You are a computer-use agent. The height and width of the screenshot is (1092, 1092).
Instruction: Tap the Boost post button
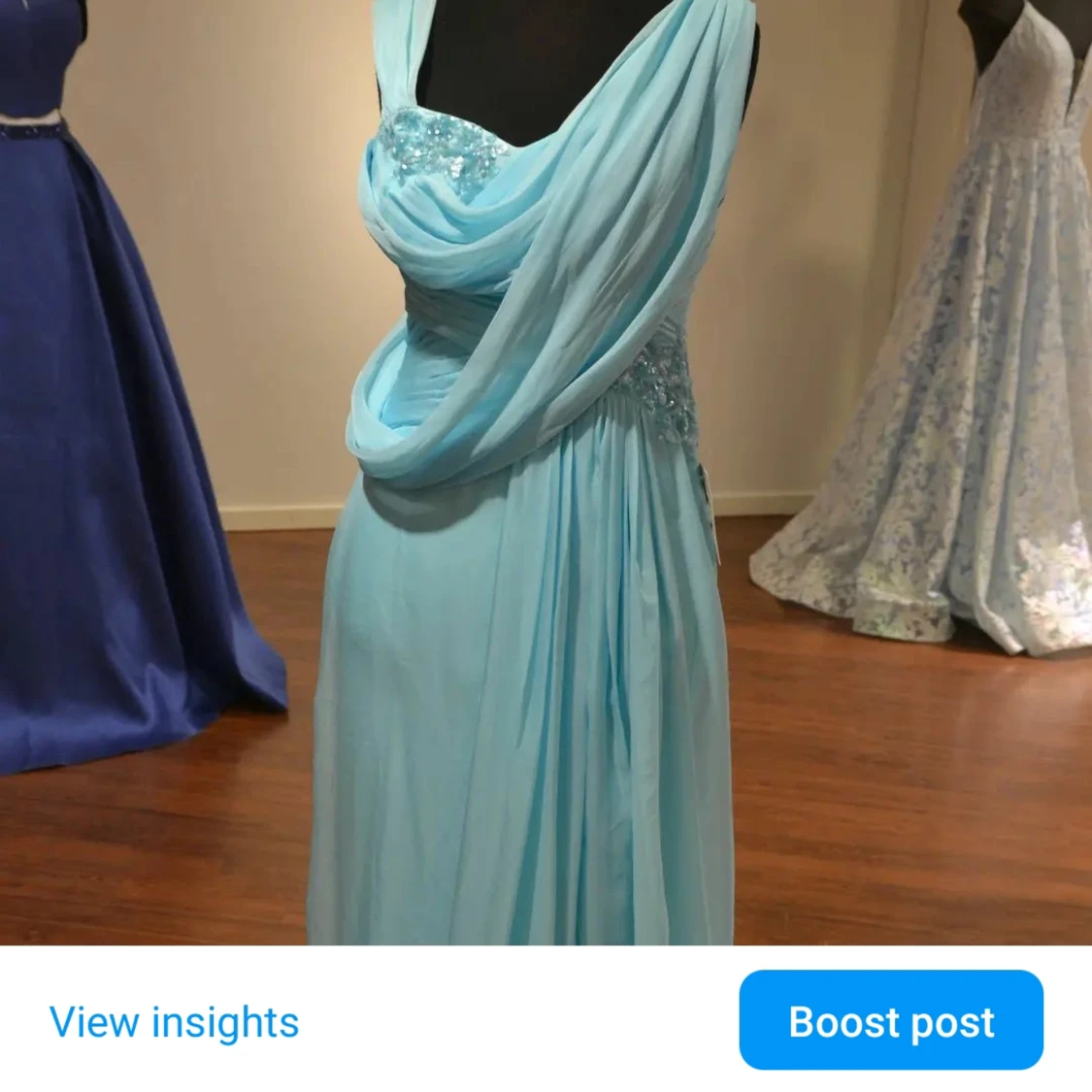[891, 1021]
